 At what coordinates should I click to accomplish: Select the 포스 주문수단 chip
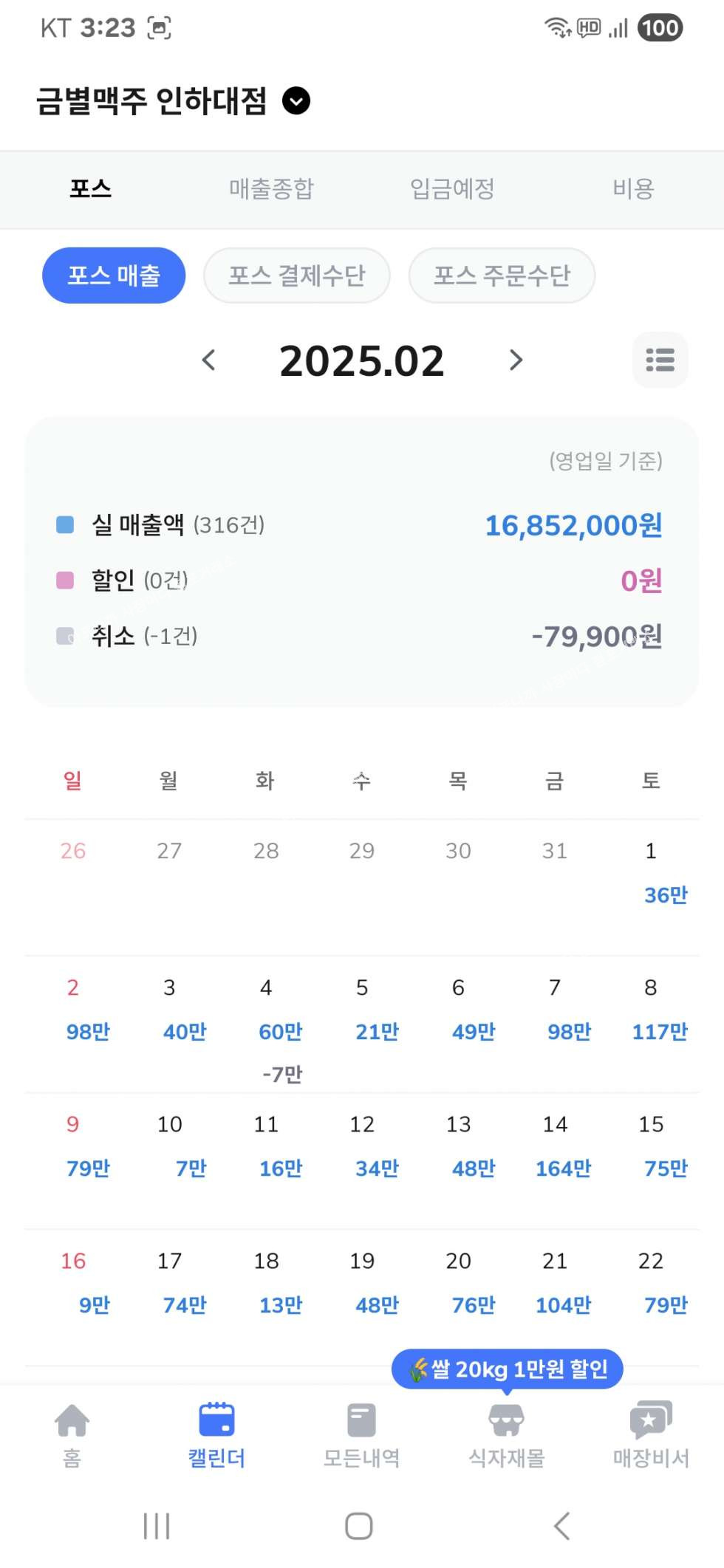coord(502,275)
